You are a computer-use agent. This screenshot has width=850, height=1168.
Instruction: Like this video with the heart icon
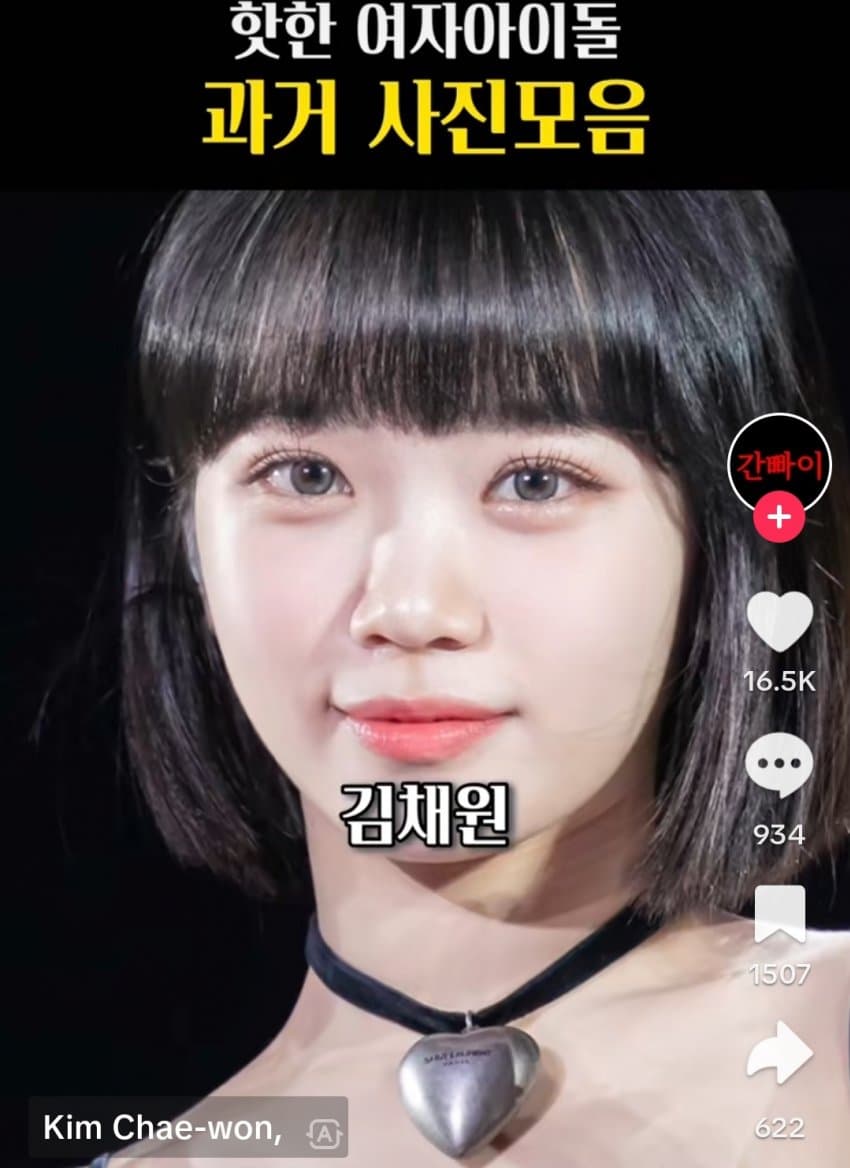[780, 622]
